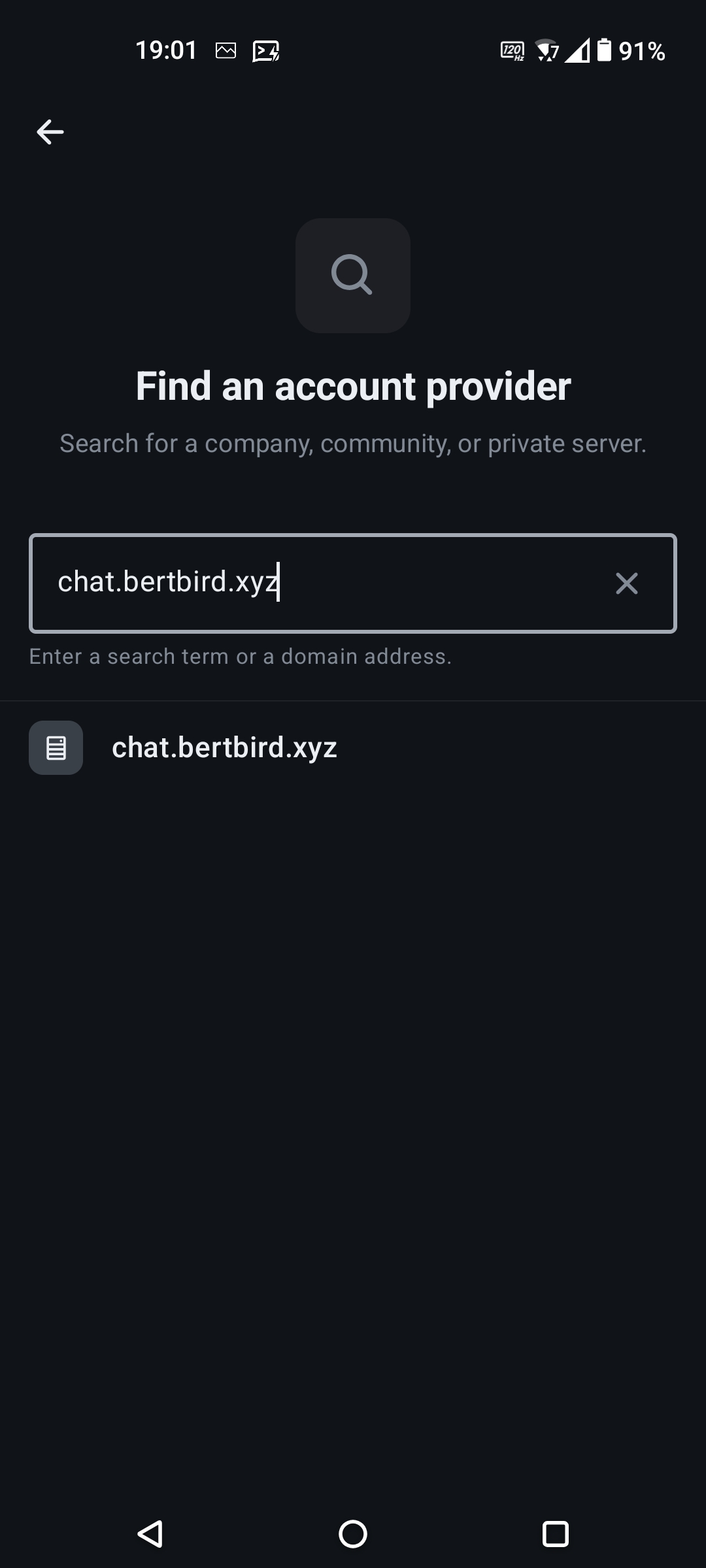This screenshot has width=706, height=1568.
Task: Tap the 120Hz refresh rate indicator
Action: click(x=513, y=50)
